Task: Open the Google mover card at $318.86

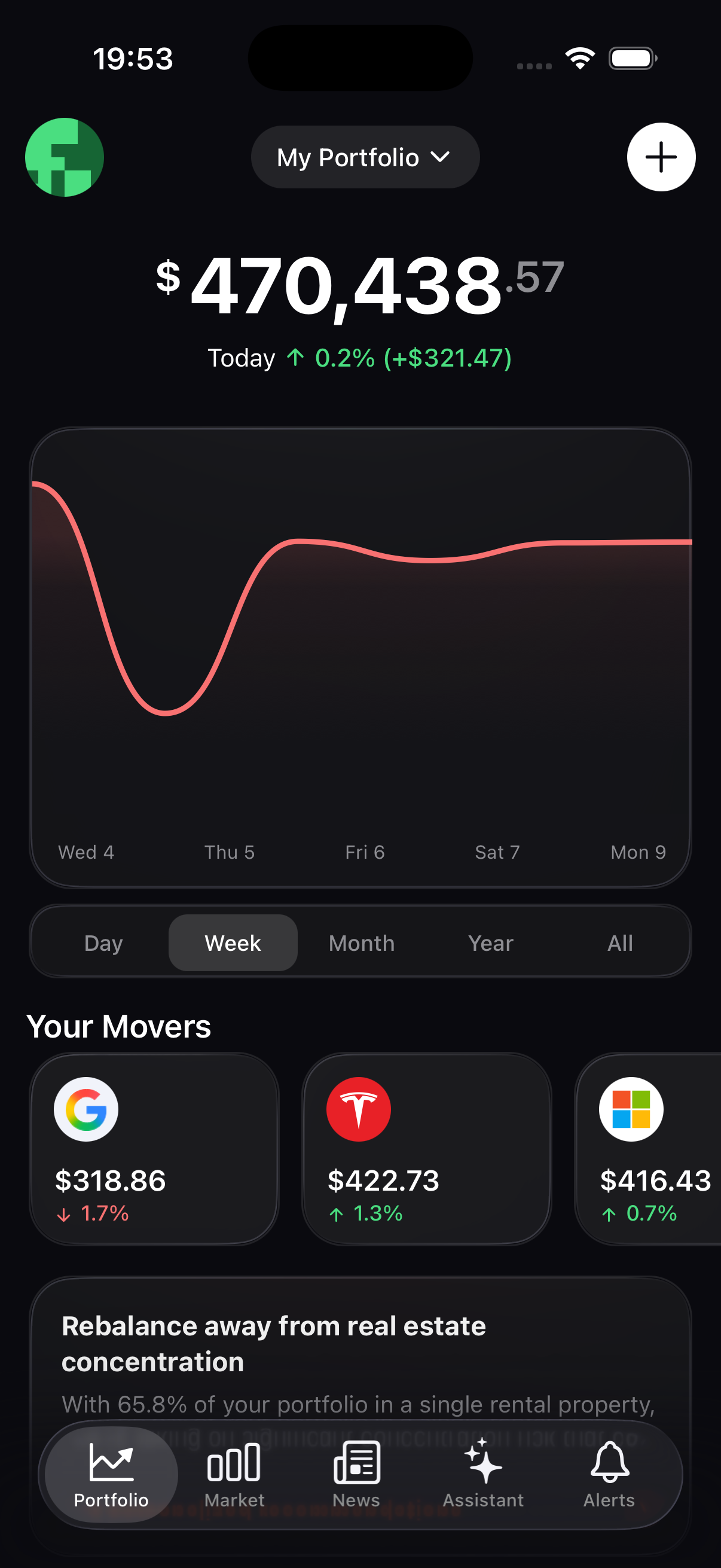Action: click(154, 1149)
